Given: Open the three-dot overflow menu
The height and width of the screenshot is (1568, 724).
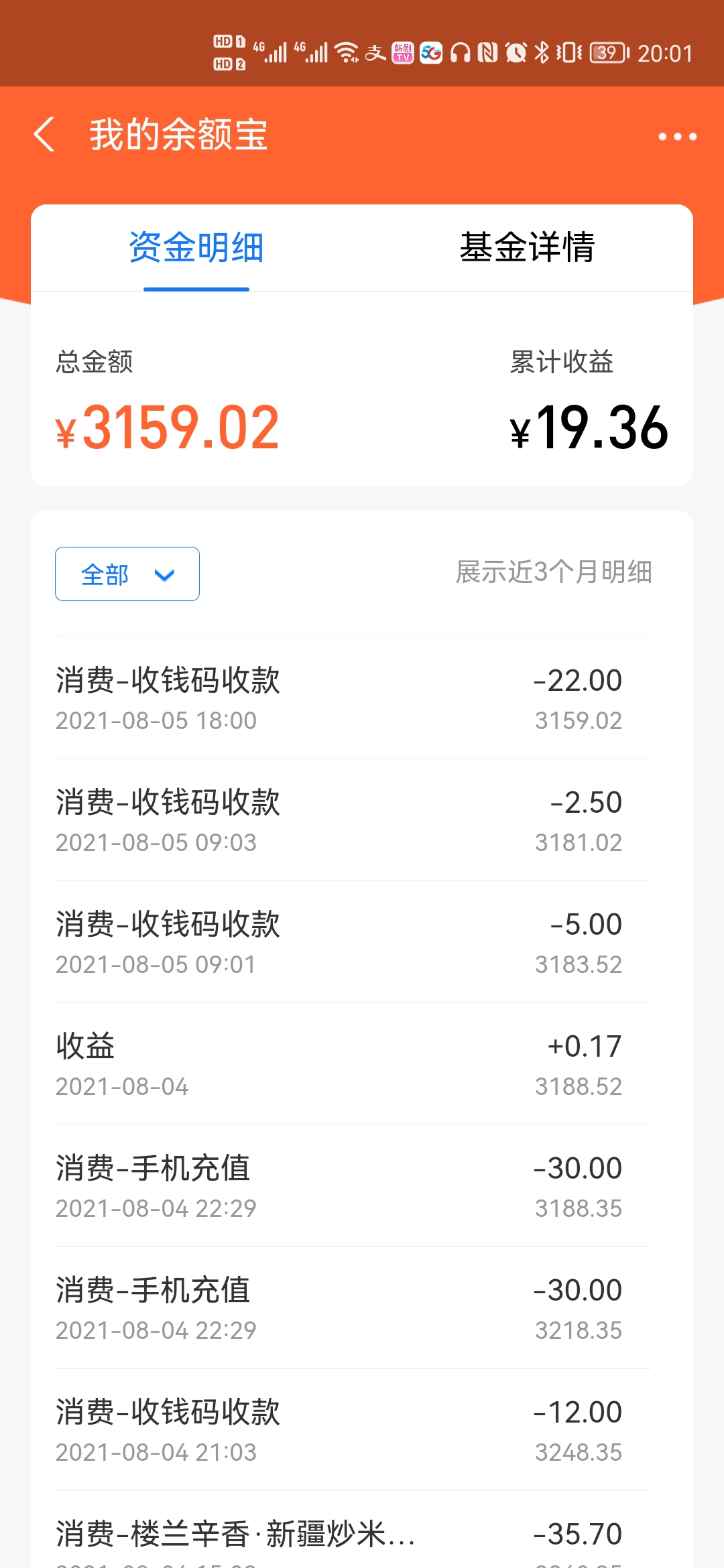Looking at the screenshot, I should coord(677,137).
